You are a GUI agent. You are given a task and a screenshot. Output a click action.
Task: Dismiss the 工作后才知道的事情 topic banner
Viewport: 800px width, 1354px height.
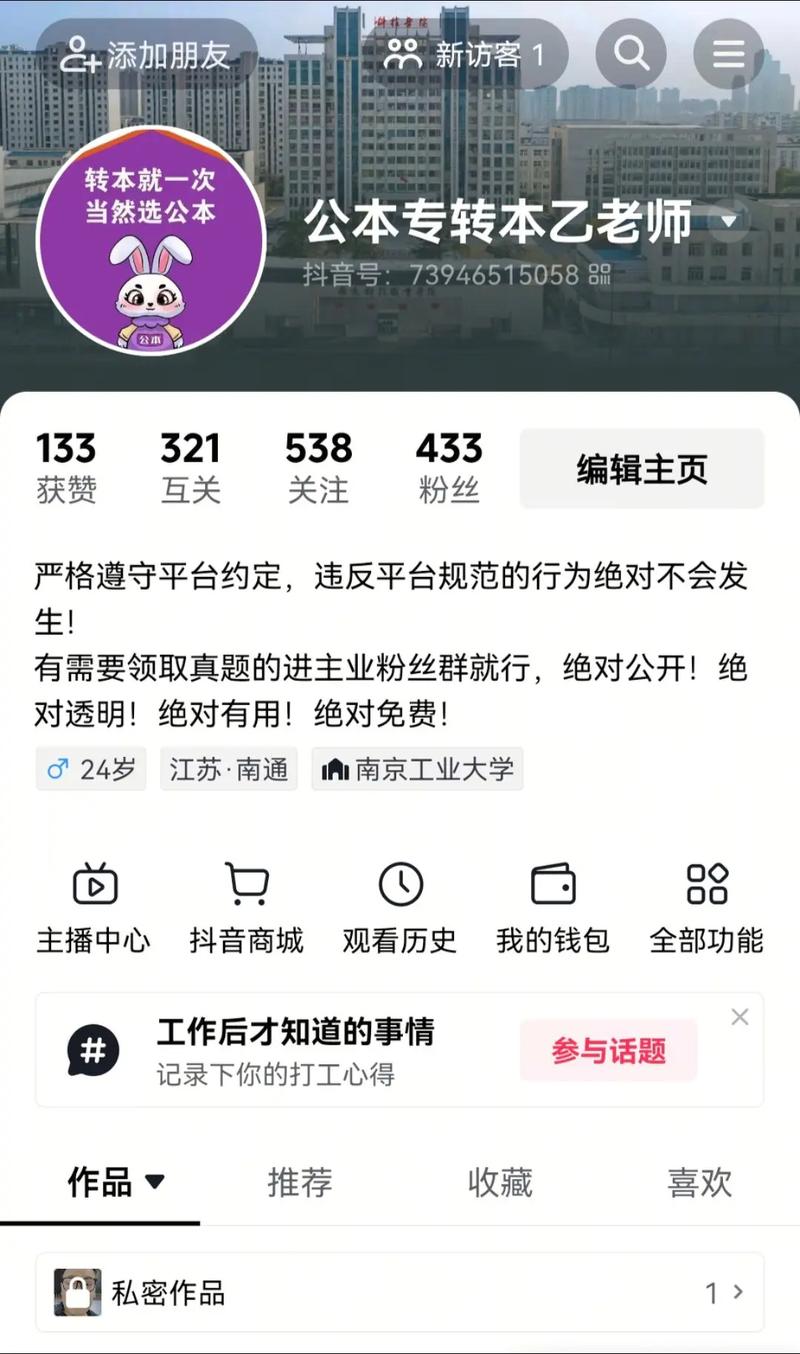click(740, 1017)
